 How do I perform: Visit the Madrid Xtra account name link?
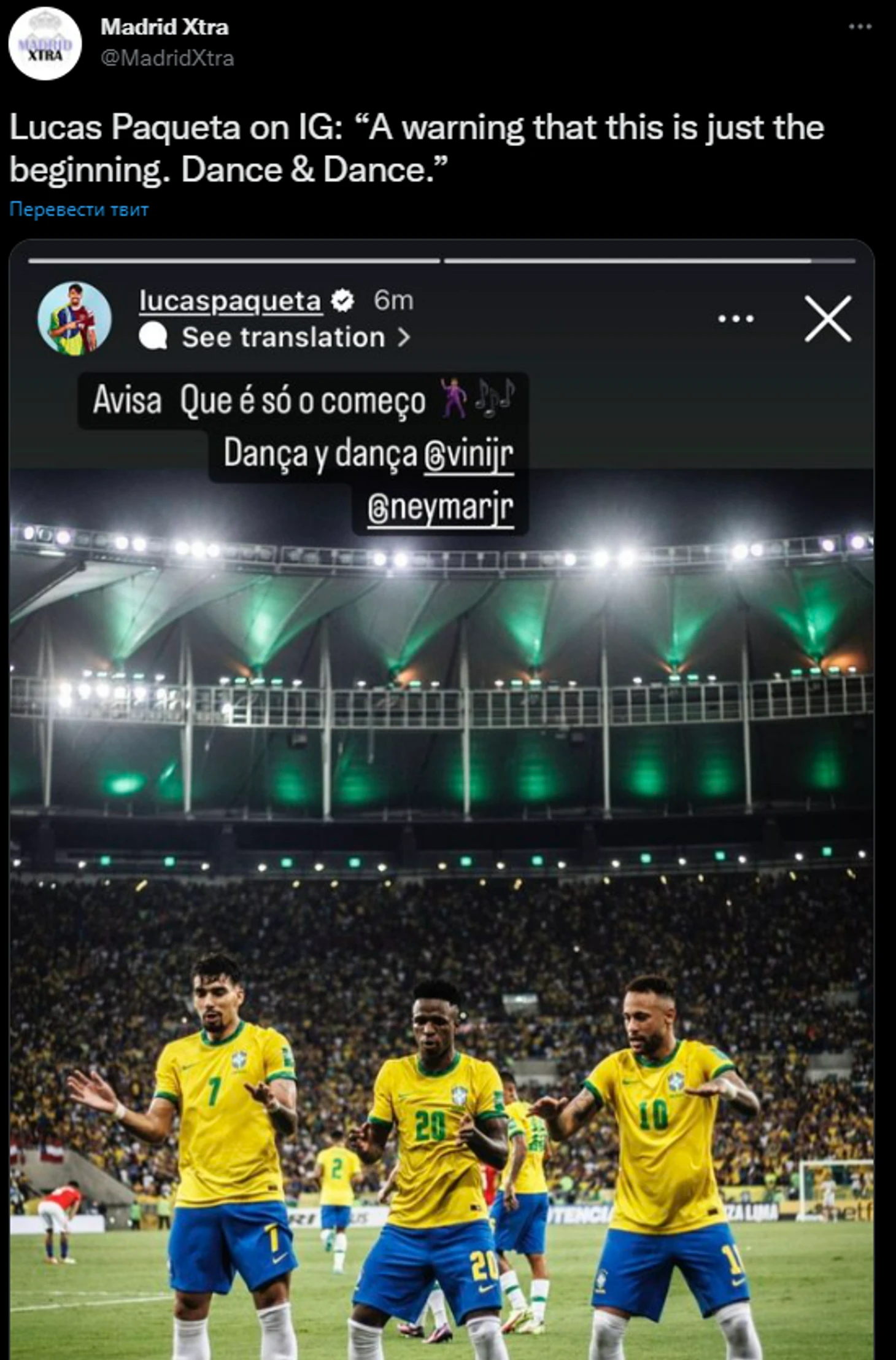coord(164,27)
